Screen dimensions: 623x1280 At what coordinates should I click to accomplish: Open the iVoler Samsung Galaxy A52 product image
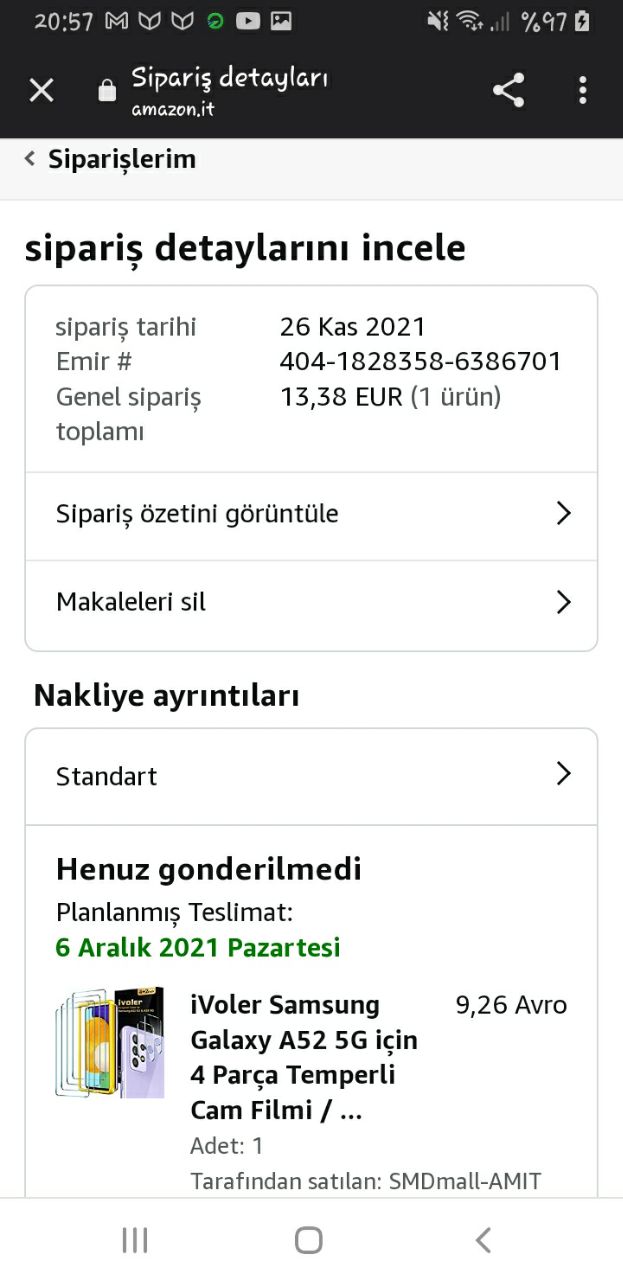point(109,1042)
